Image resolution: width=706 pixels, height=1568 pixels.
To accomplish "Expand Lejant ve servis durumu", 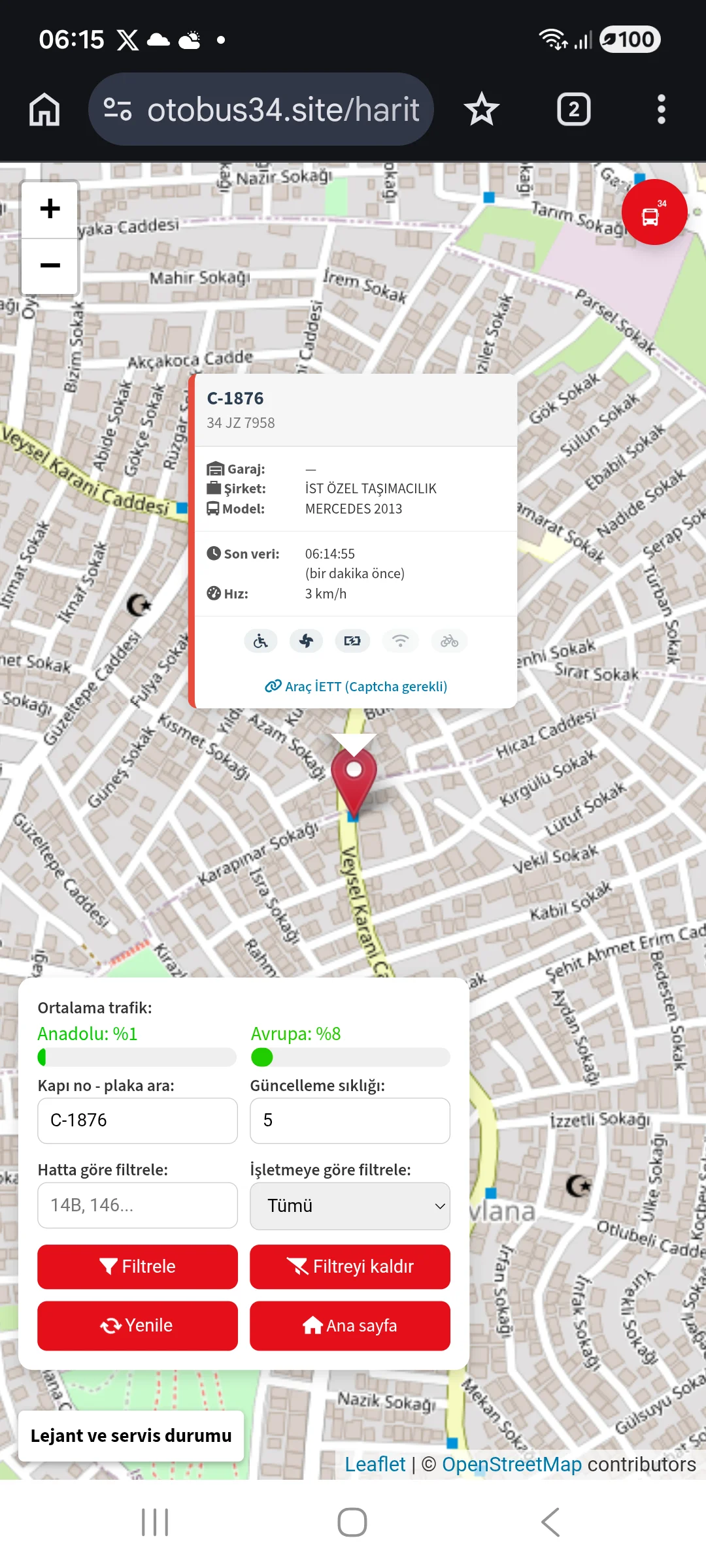I will point(131,1435).
